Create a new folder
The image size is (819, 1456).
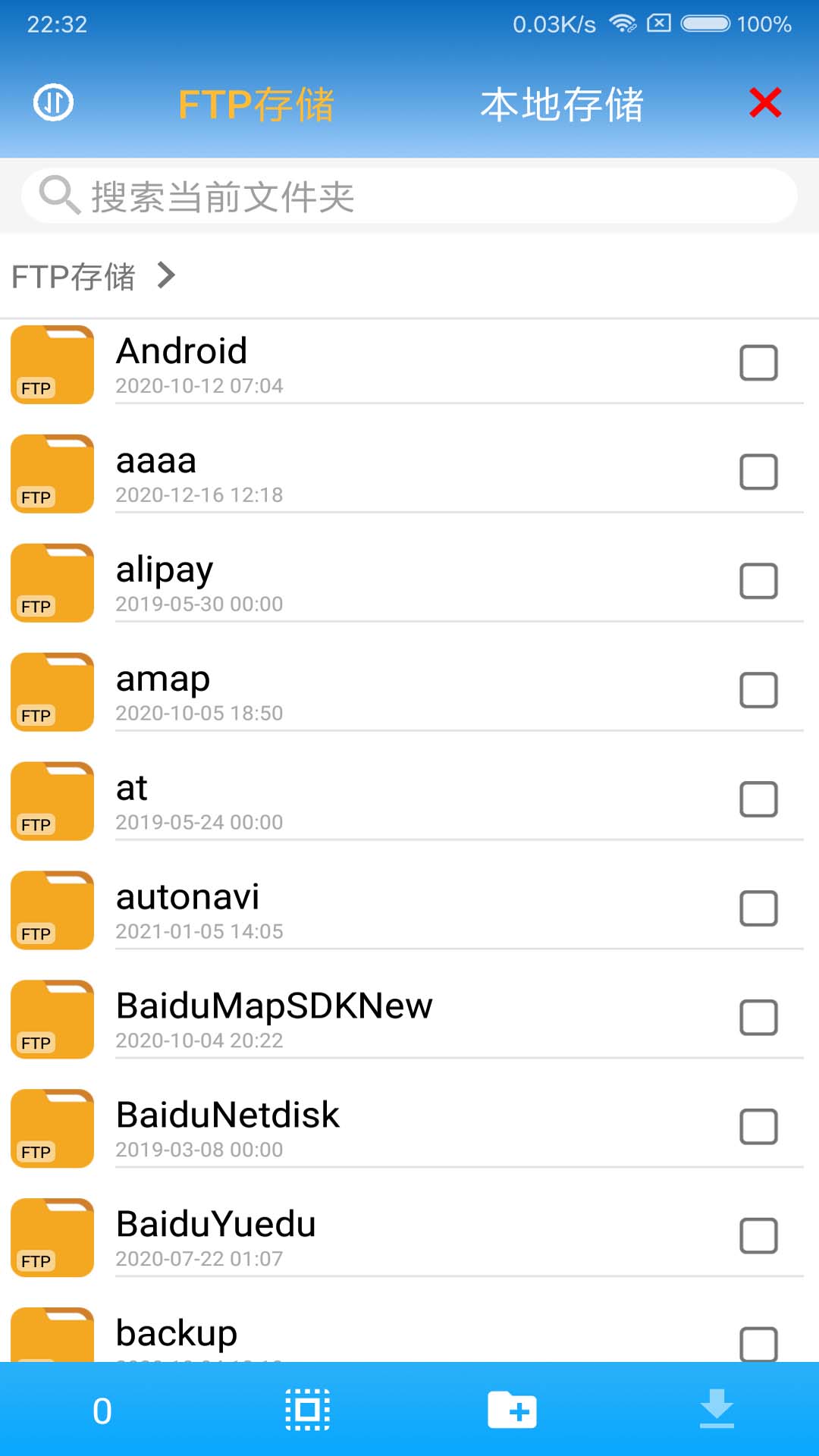click(512, 1410)
